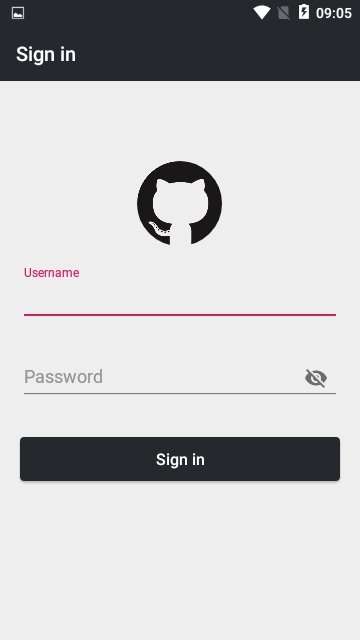This screenshot has height=640, width=360.
Task: Tap the Sign in button
Action: (x=180, y=459)
